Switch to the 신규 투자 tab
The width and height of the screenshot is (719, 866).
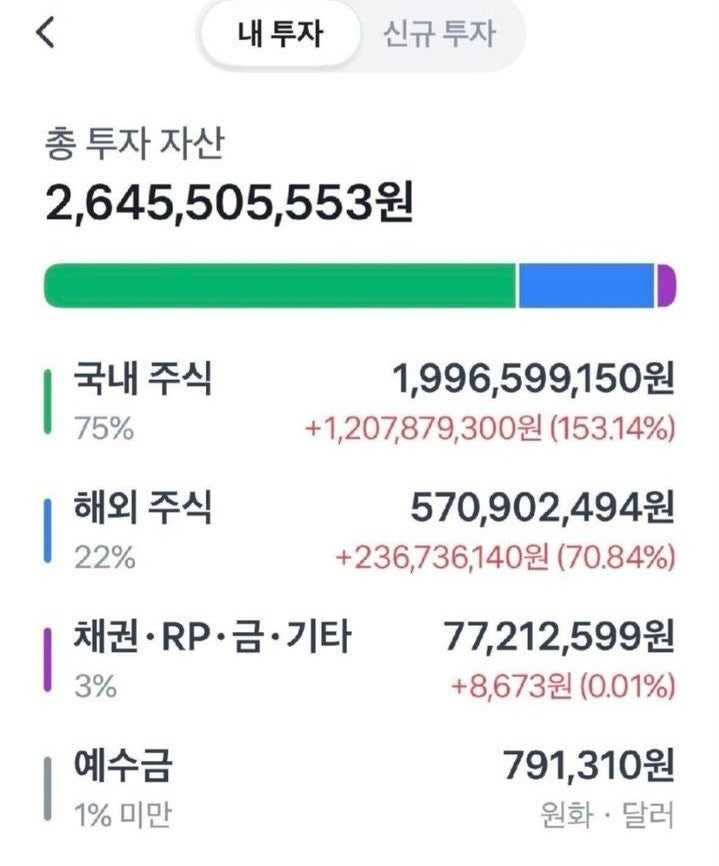click(x=439, y=33)
